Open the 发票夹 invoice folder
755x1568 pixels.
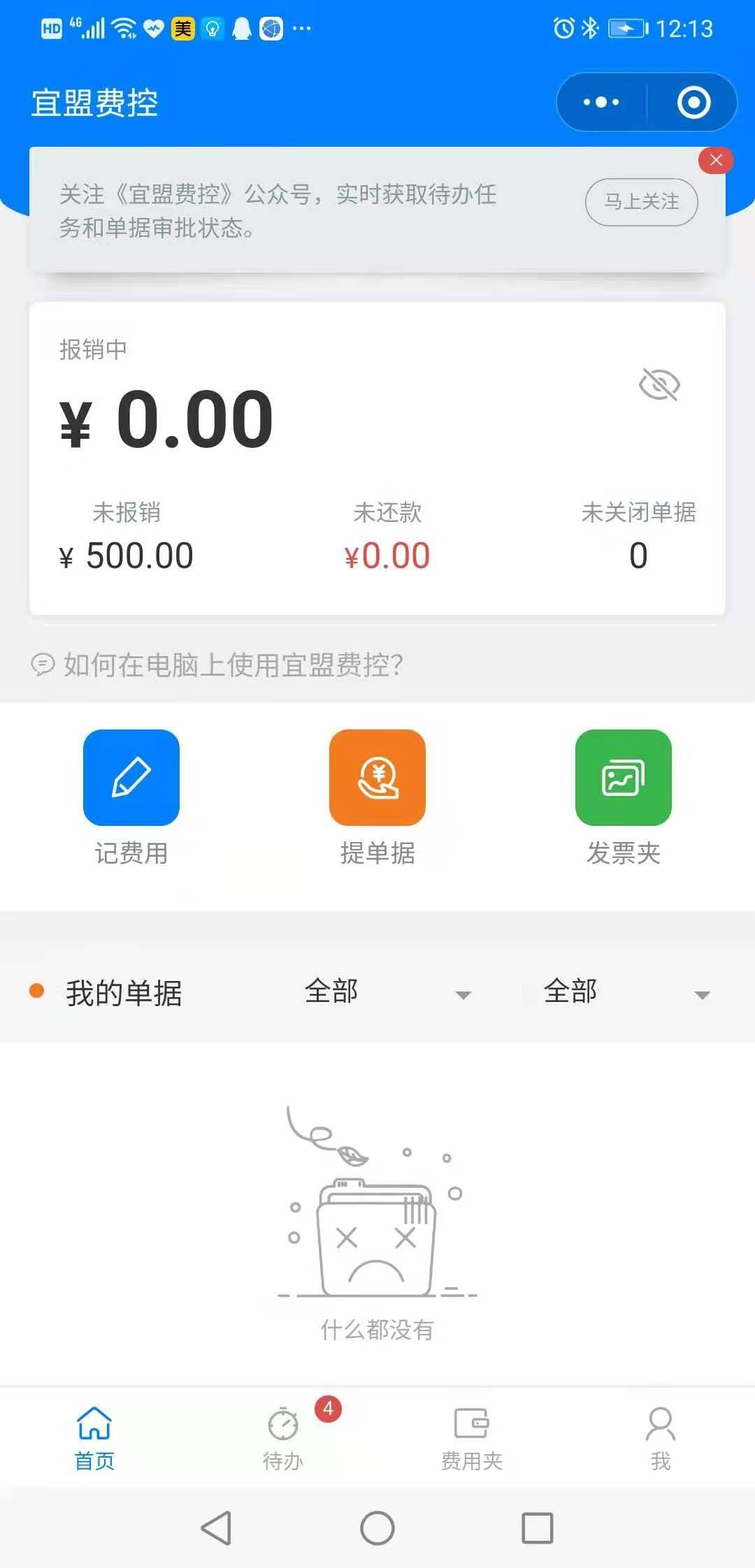pos(623,797)
